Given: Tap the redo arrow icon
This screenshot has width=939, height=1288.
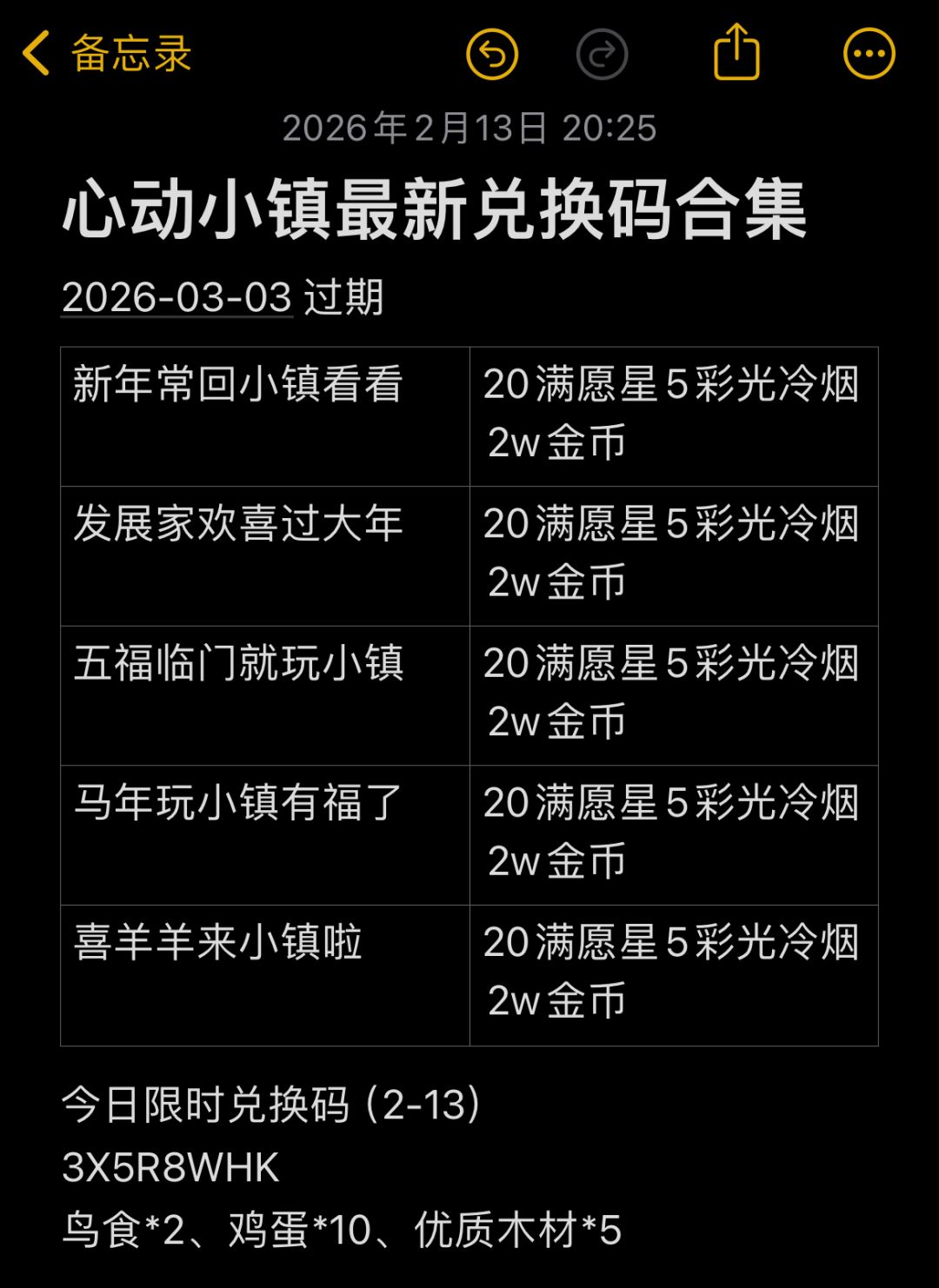Looking at the screenshot, I should [602, 54].
